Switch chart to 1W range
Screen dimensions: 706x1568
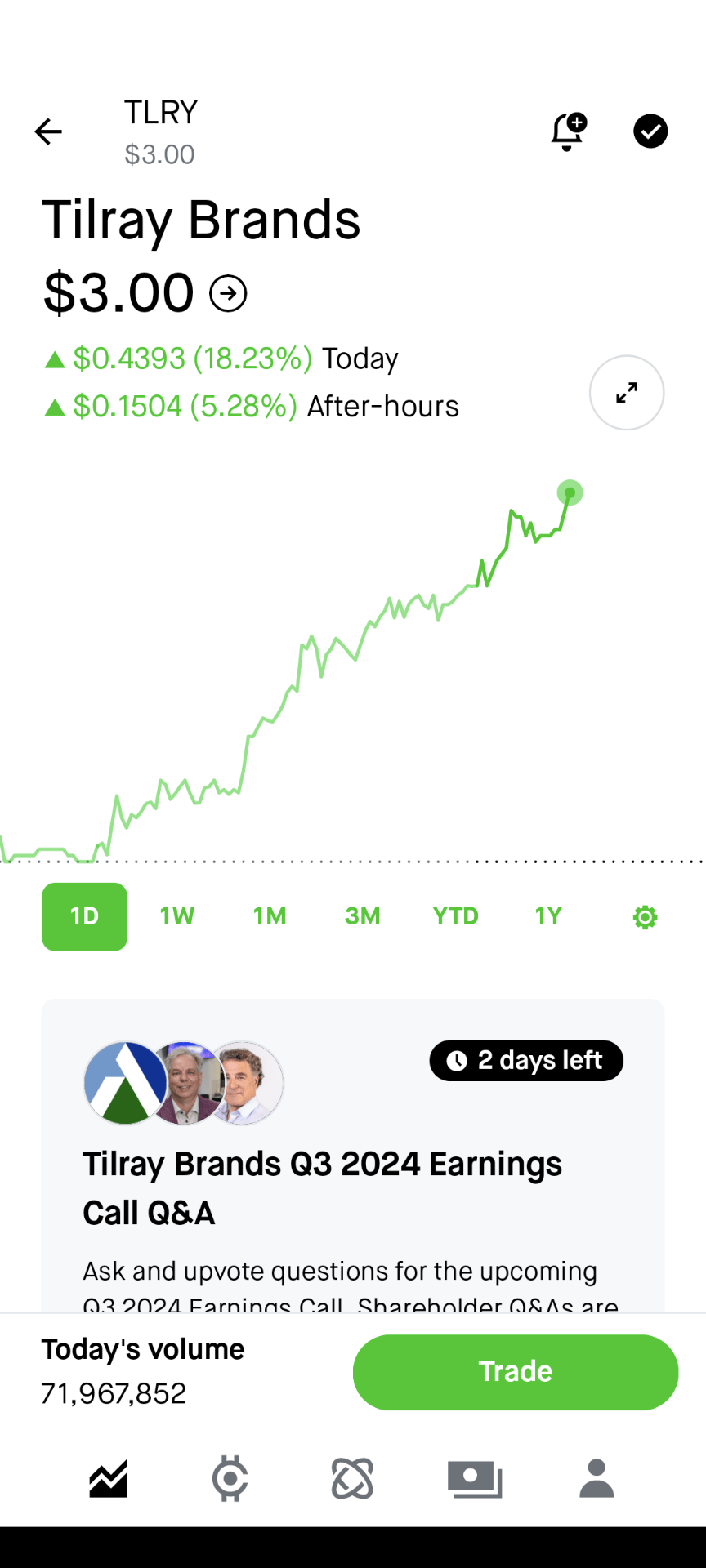(177, 916)
